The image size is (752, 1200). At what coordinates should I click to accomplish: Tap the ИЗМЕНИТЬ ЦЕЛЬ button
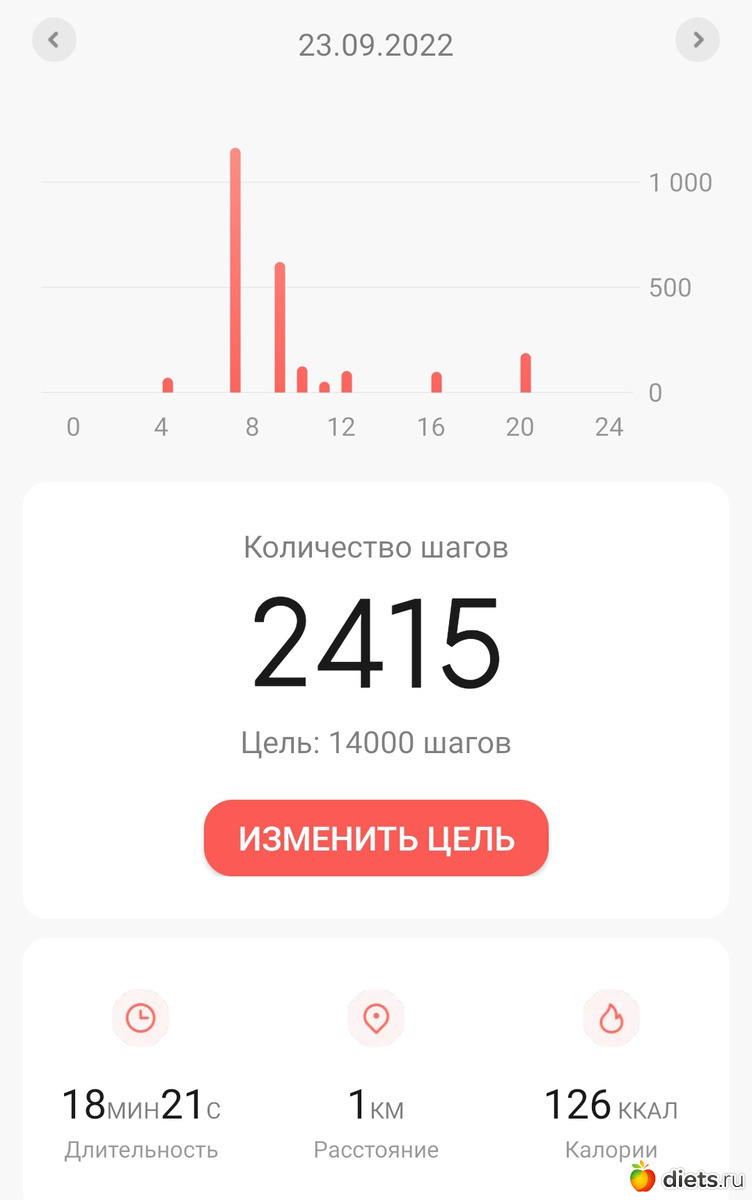coord(376,838)
